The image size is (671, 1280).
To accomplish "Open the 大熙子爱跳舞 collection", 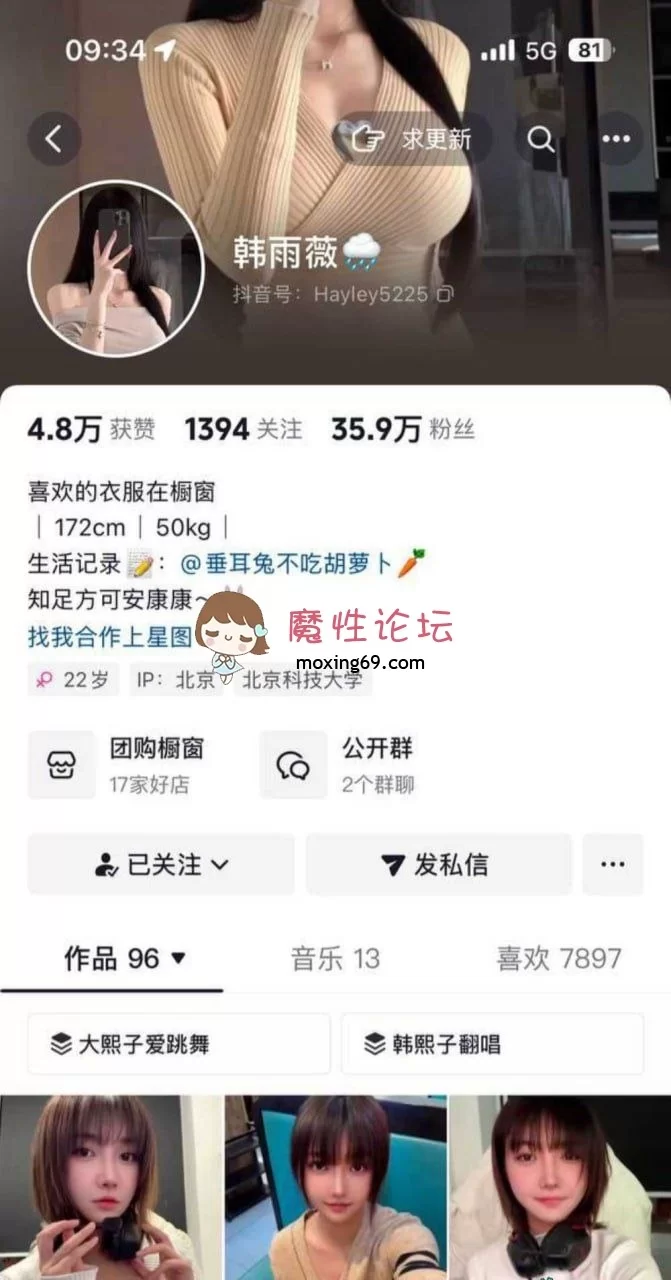I will [x=179, y=1044].
